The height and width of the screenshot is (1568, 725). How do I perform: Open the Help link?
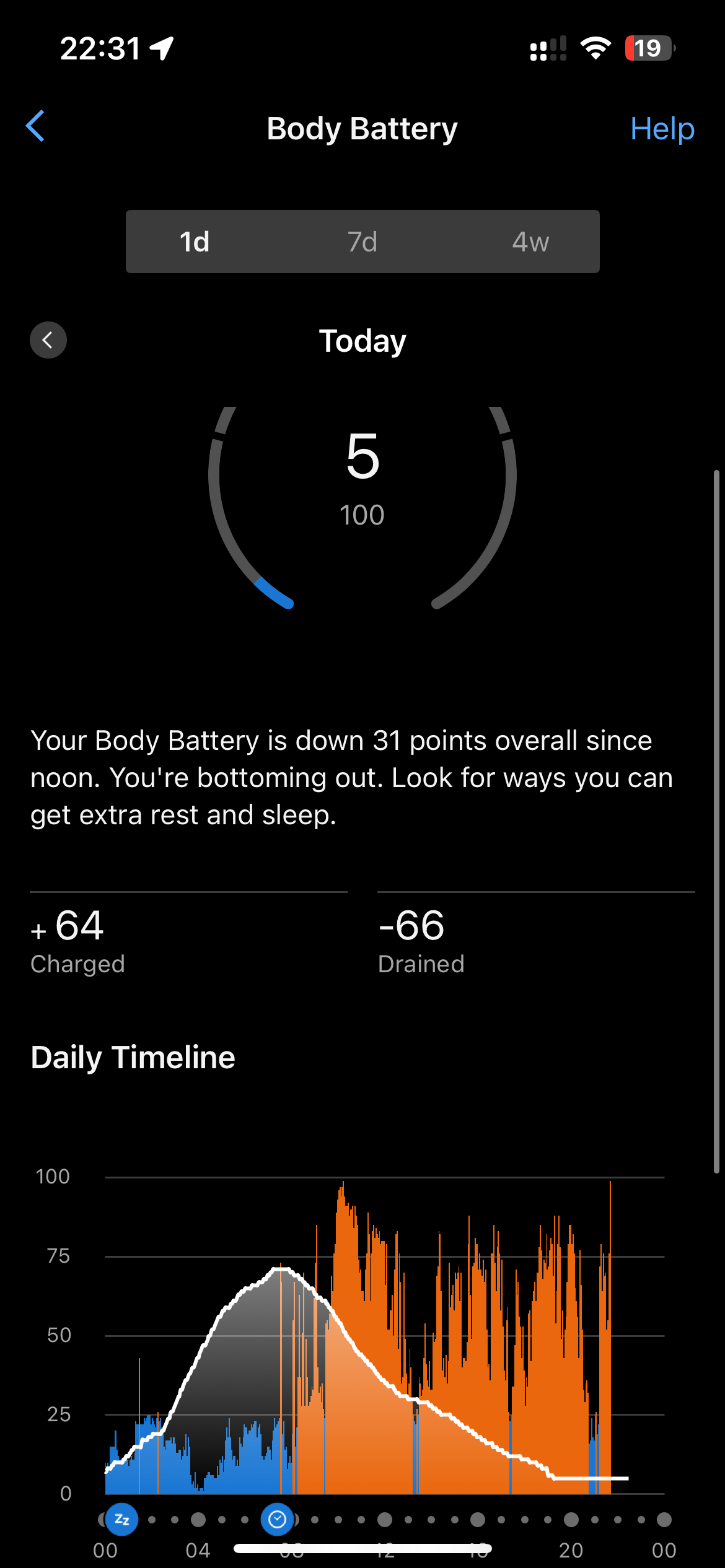coord(662,129)
